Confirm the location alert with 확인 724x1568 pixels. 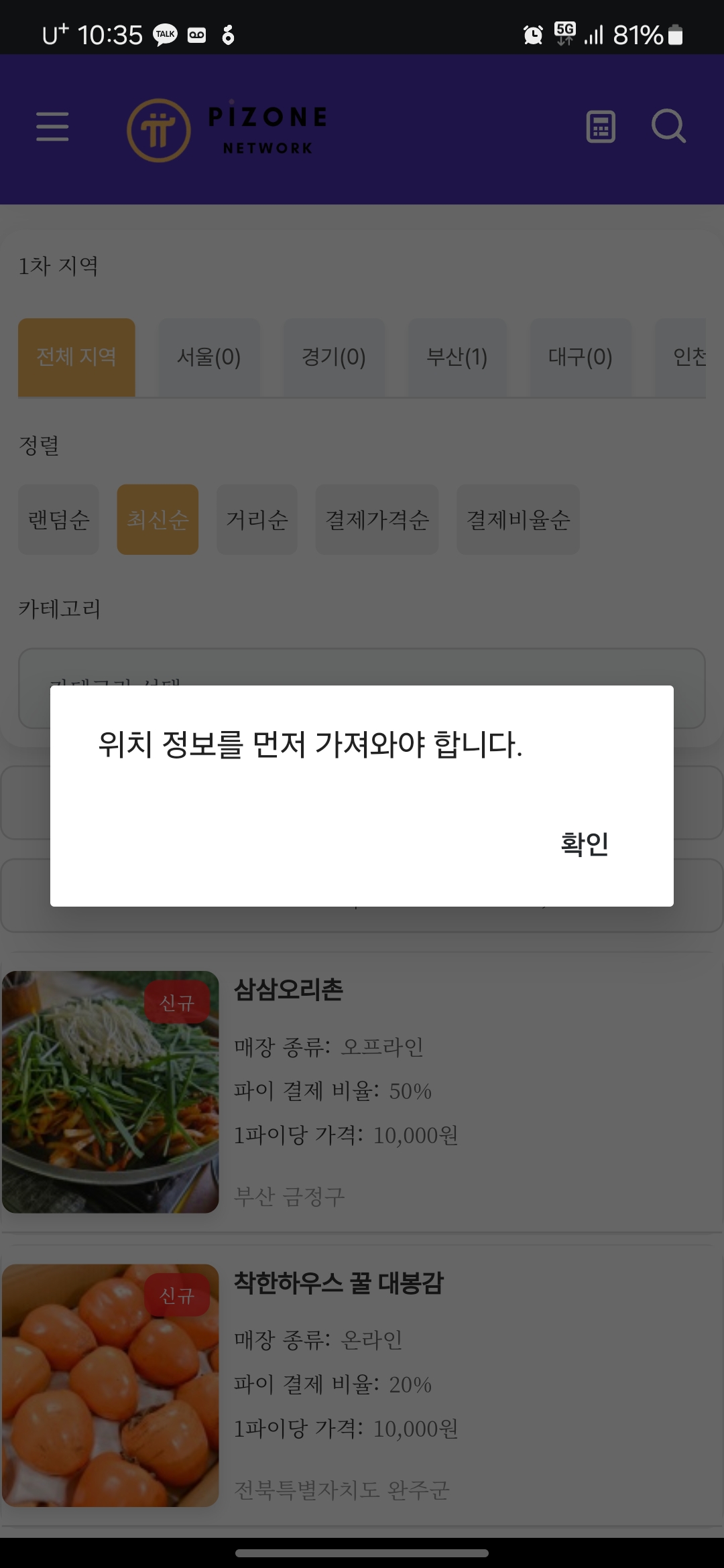tap(585, 844)
